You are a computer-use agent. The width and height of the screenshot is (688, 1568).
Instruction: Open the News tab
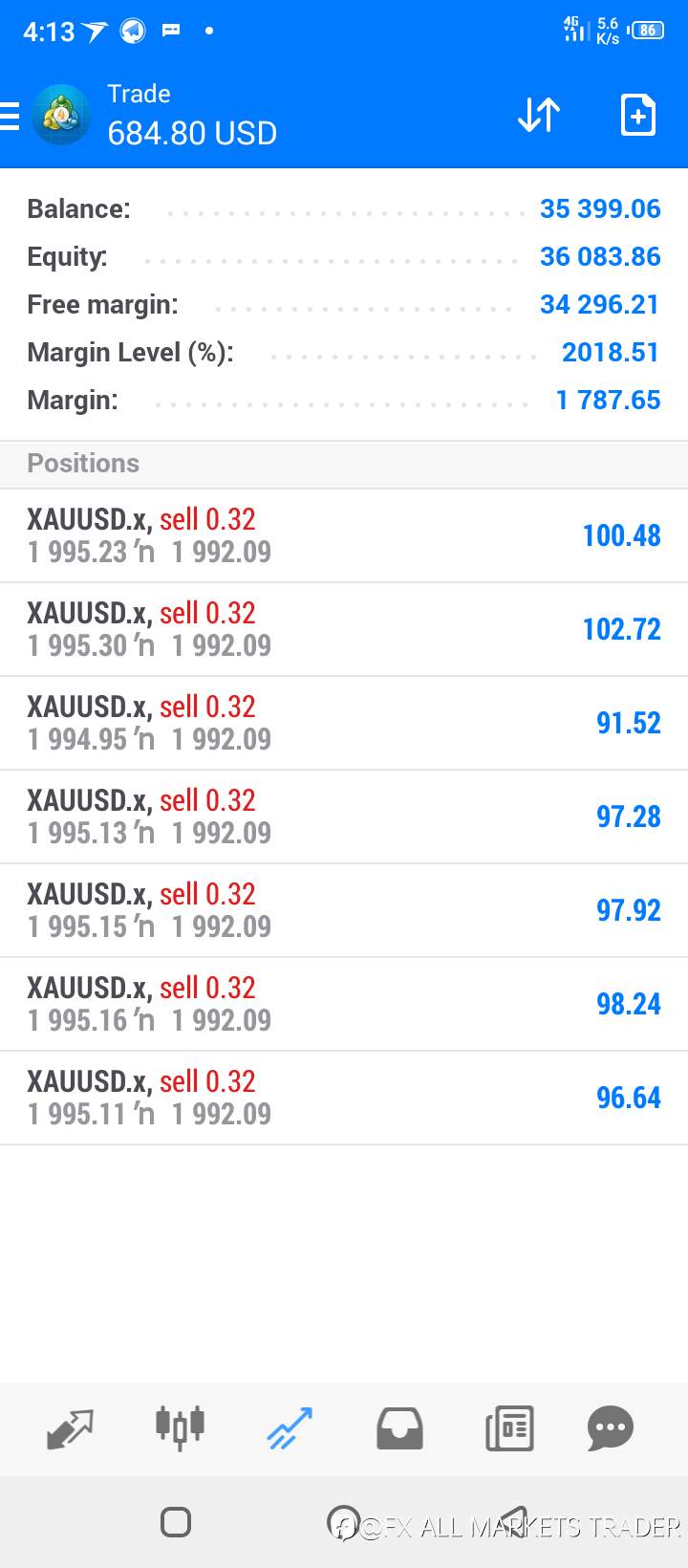pyautogui.click(x=509, y=1429)
